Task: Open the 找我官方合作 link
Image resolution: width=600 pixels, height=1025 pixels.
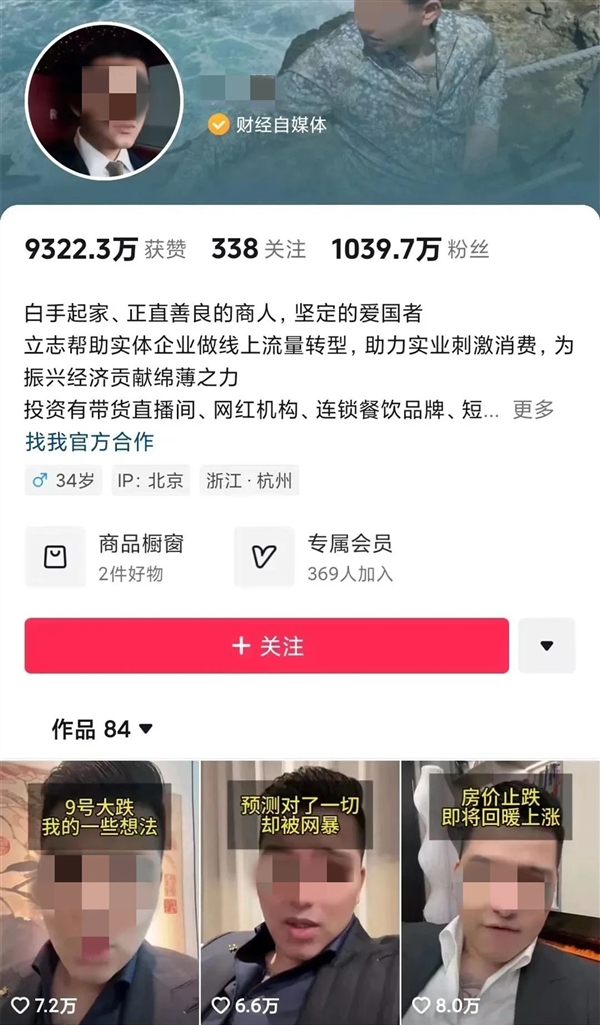Action: [x=89, y=441]
